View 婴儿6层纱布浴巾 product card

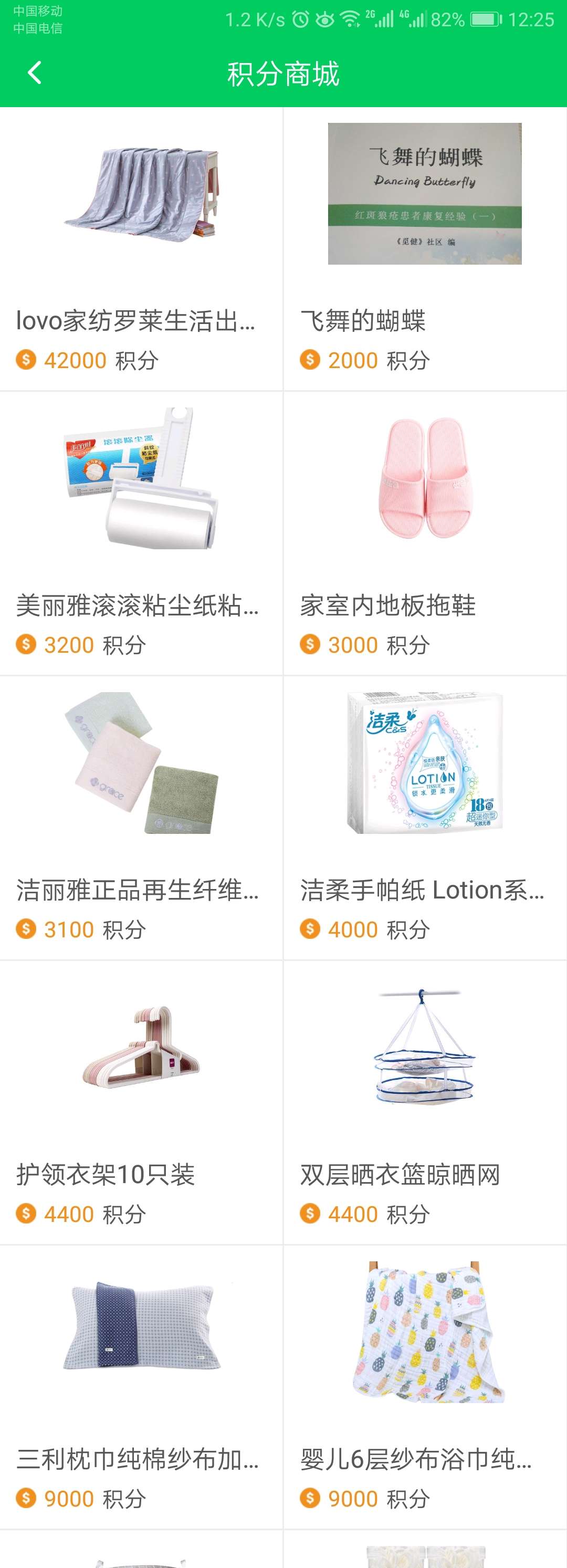[x=425, y=1387]
